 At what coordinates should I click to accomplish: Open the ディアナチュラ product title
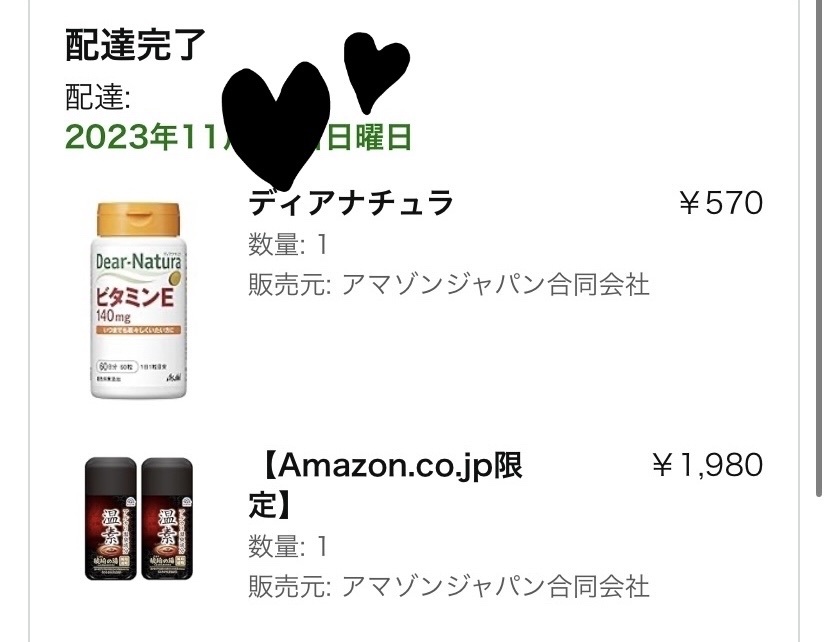pos(350,204)
